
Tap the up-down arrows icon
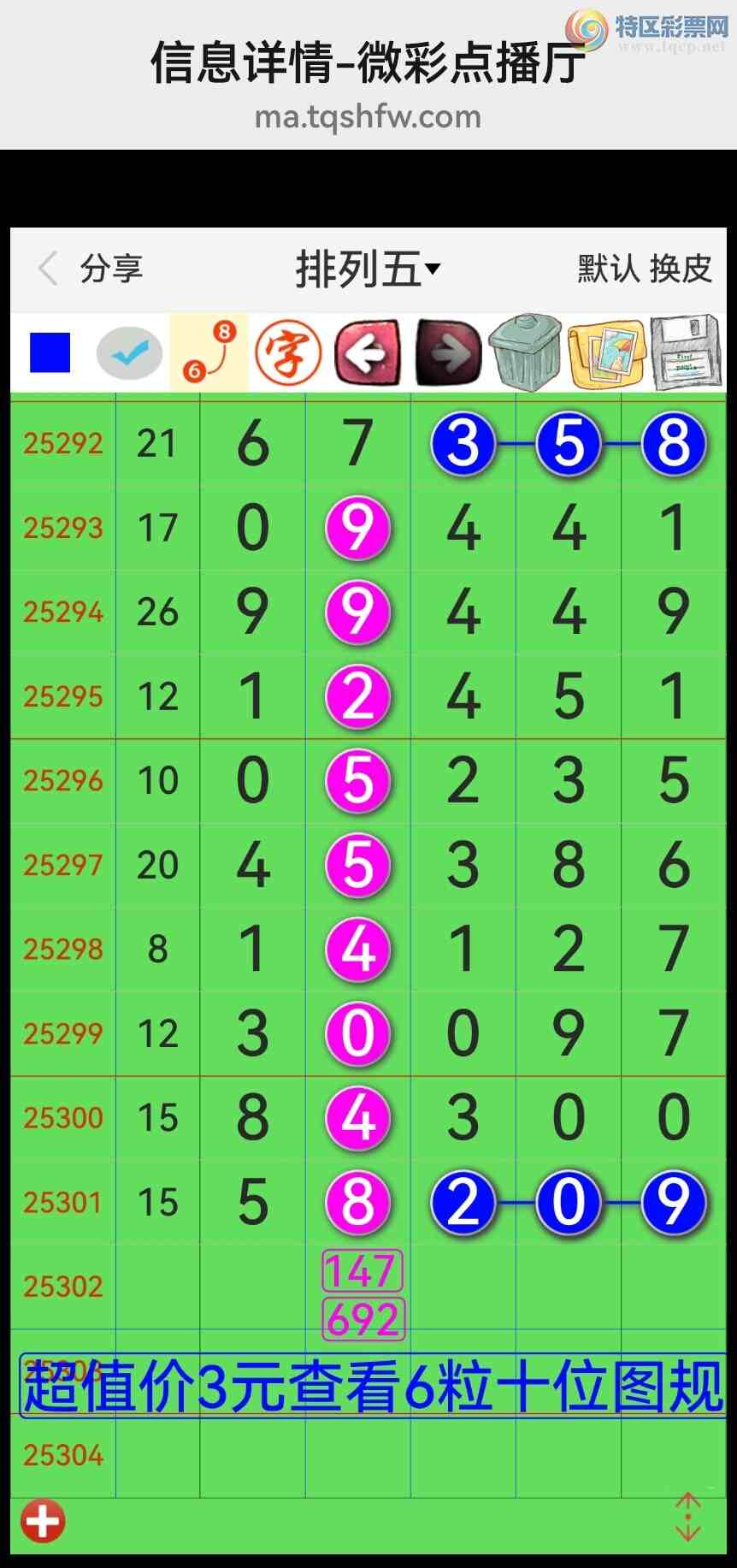(x=687, y=1517)
